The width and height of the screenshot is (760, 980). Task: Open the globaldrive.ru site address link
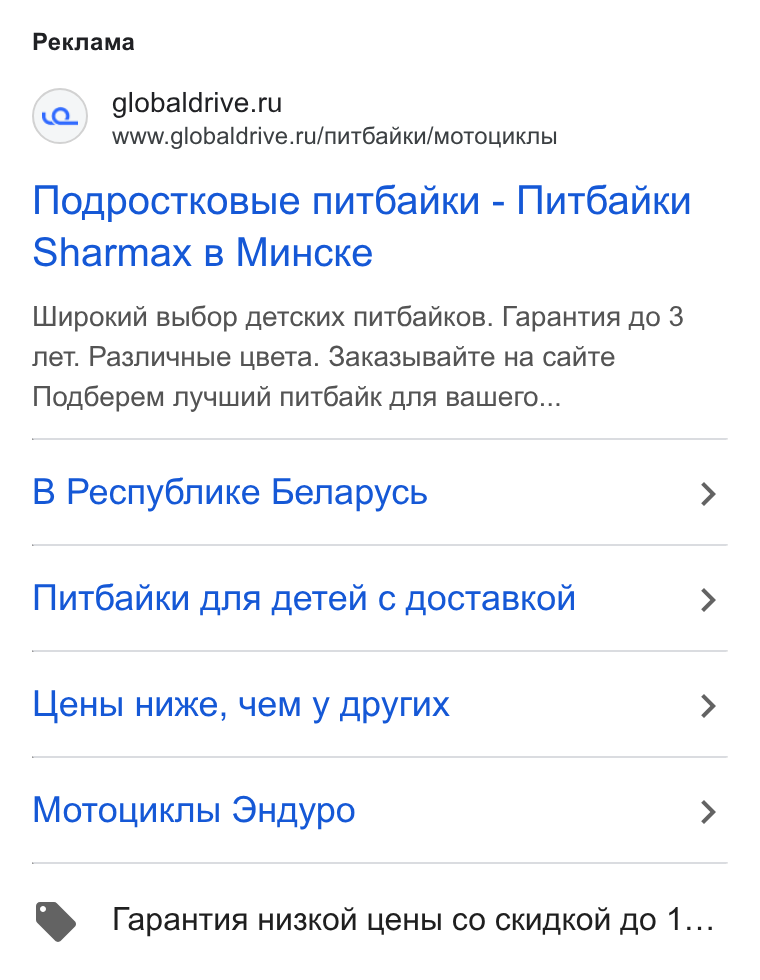pos(334,136)
